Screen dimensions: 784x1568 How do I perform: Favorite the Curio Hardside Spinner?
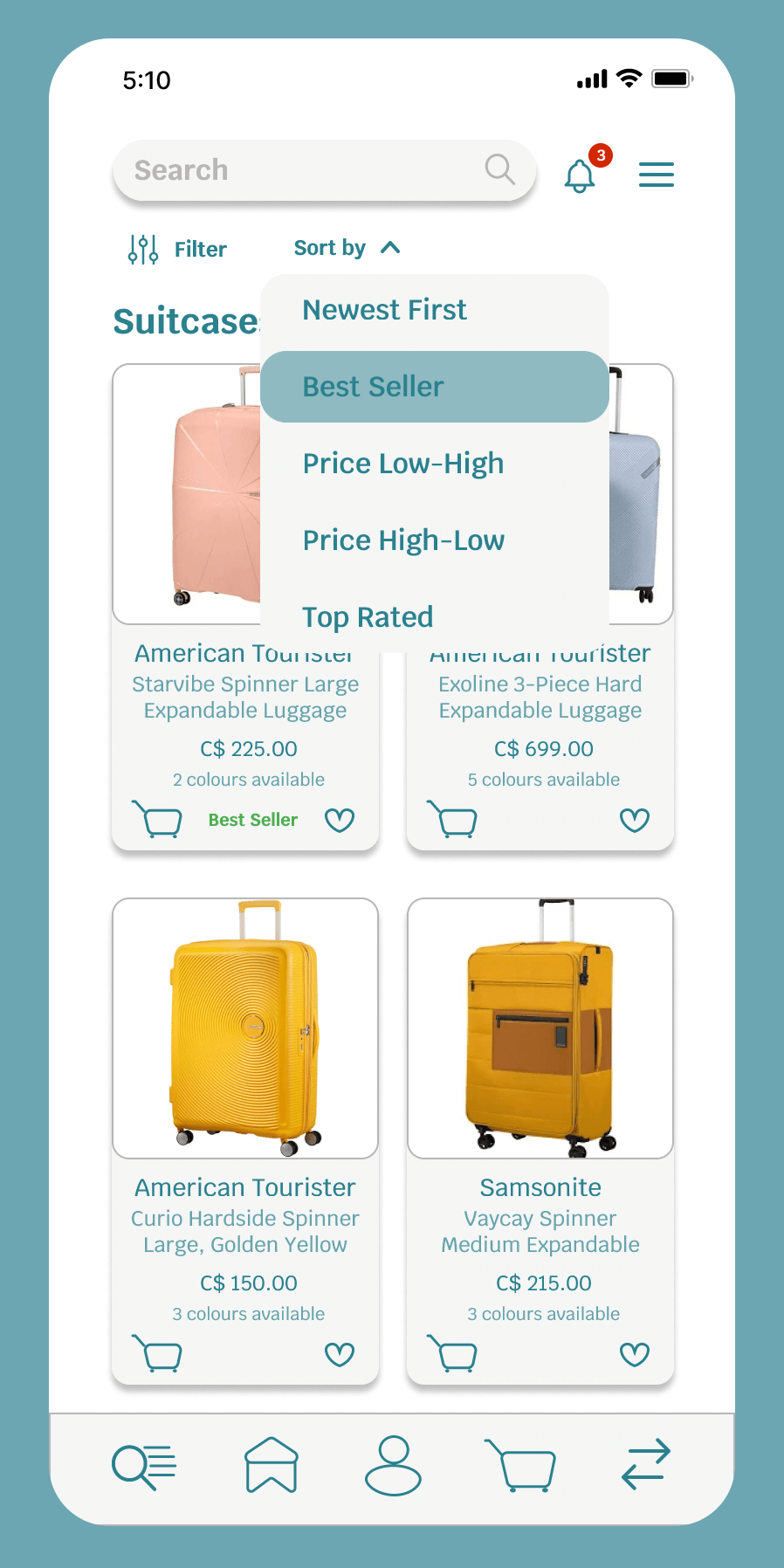(x=340, y=1354)
